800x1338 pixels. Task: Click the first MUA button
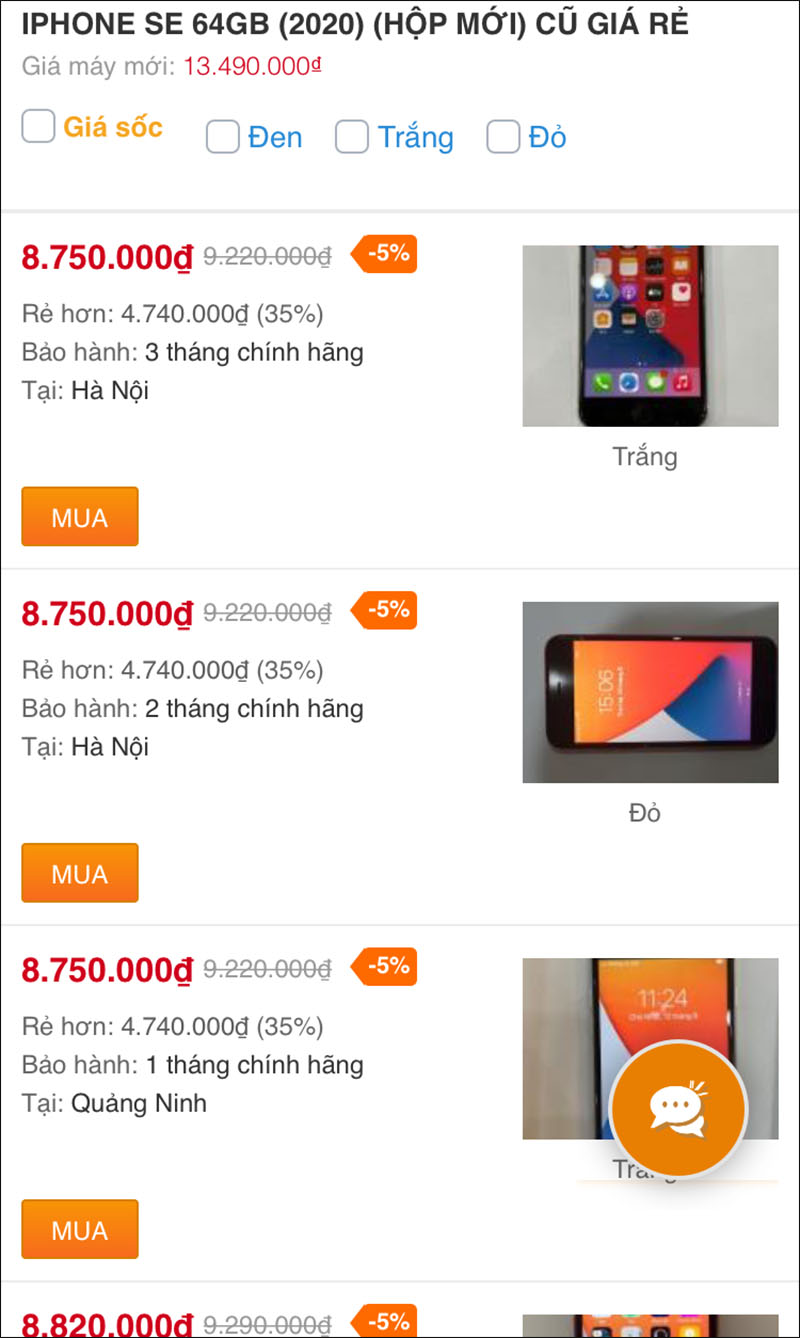pyautogui.click(x=79, y=516)
